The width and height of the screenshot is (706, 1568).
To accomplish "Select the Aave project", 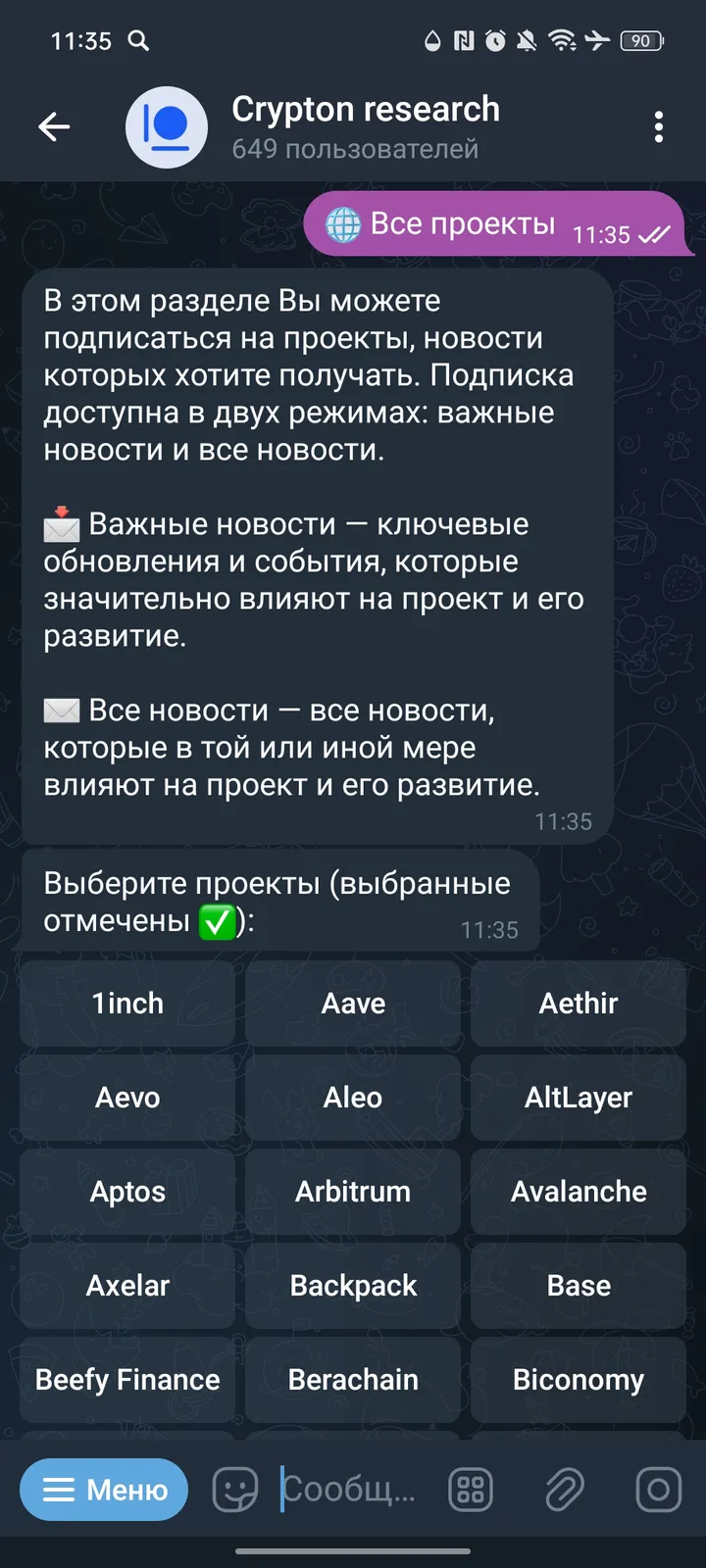I will 352,1003.
